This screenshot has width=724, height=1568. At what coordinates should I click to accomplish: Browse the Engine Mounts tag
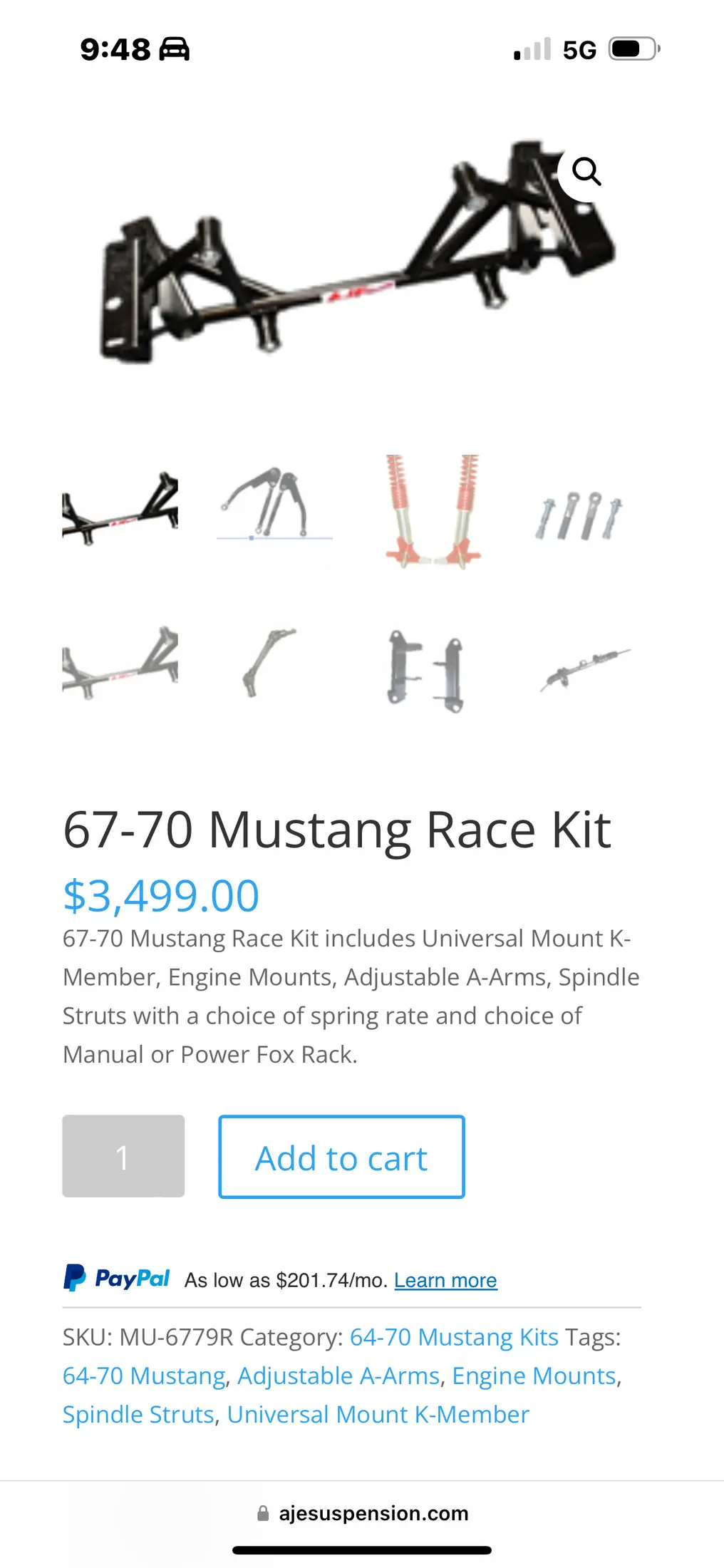tap(534, 1376)
